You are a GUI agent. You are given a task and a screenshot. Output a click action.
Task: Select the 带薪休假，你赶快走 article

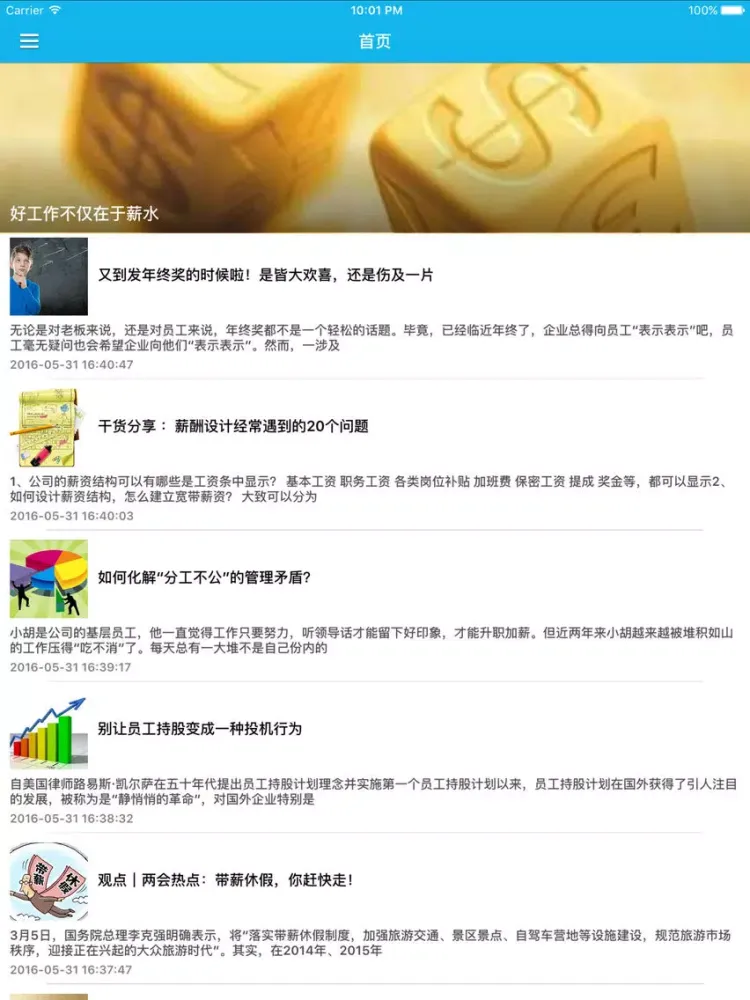point(226,880)
